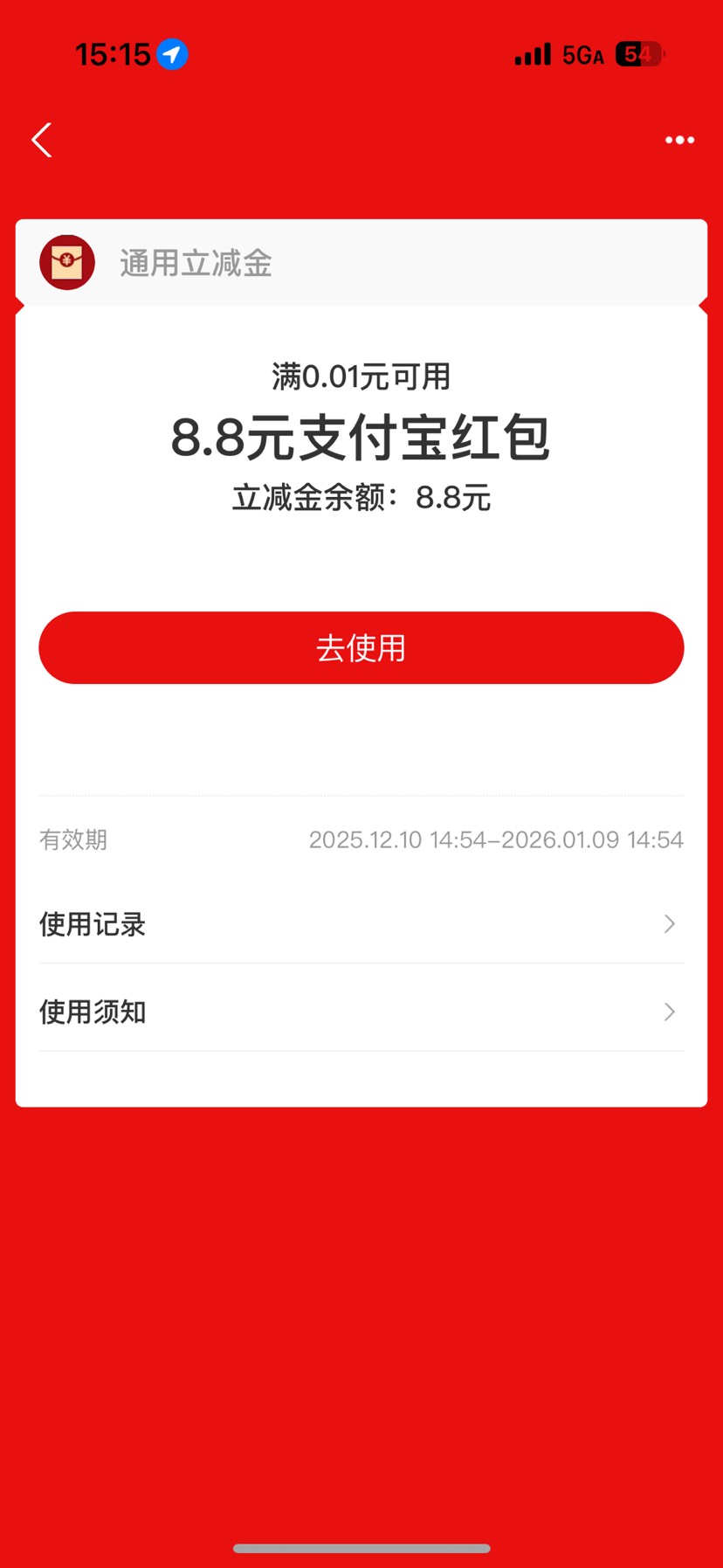
Task: View 使用须知 usage instructions
Action: click(361, 1012)
